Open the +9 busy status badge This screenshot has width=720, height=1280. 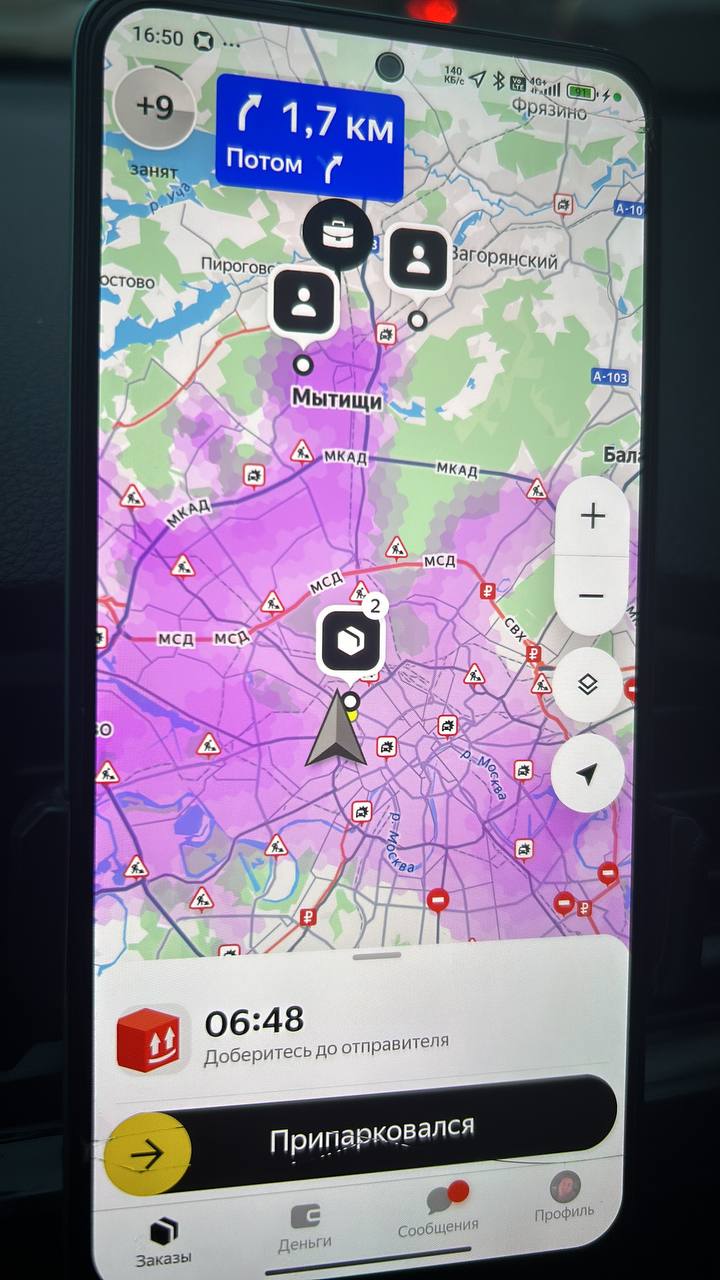153,107
